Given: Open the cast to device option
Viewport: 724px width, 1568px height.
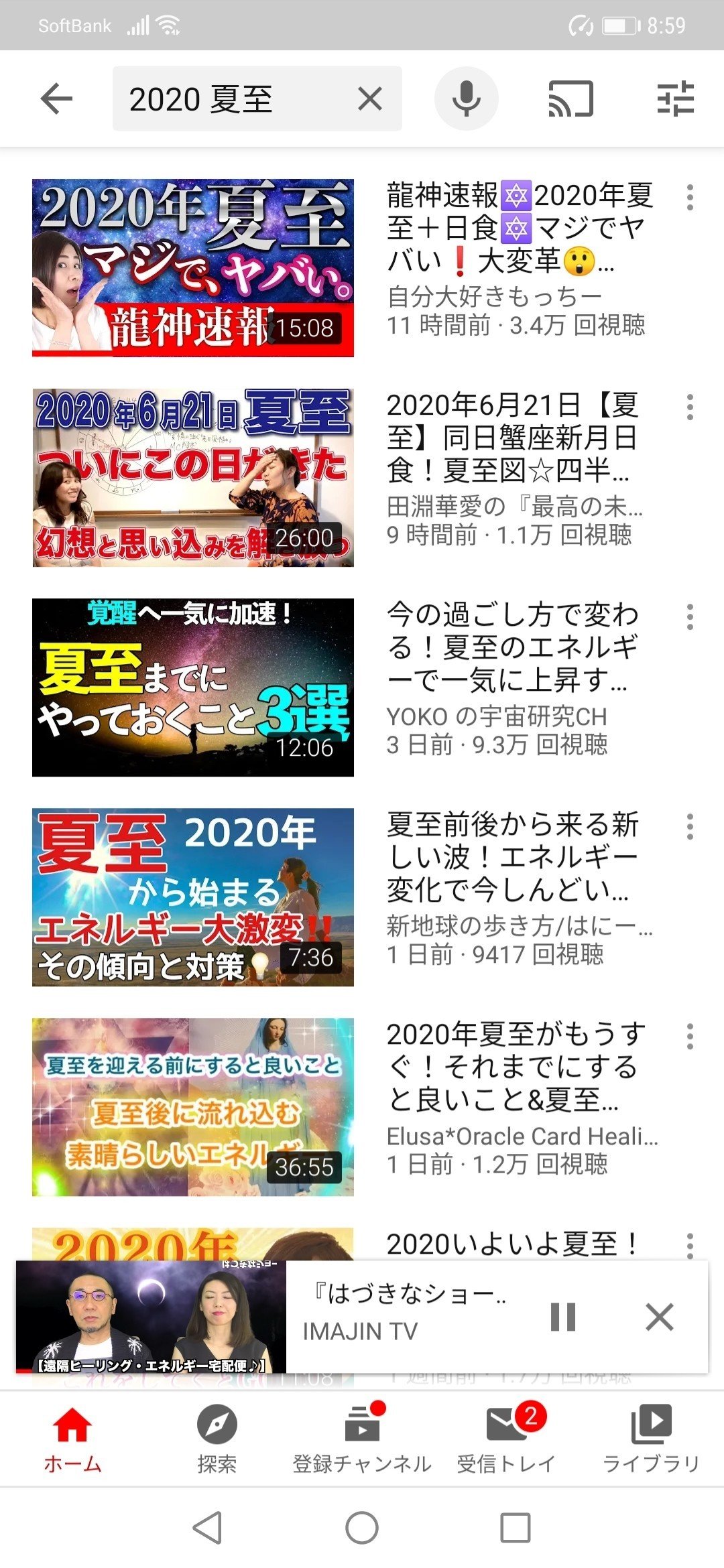Looking at the screenshot, I should 571,99.
